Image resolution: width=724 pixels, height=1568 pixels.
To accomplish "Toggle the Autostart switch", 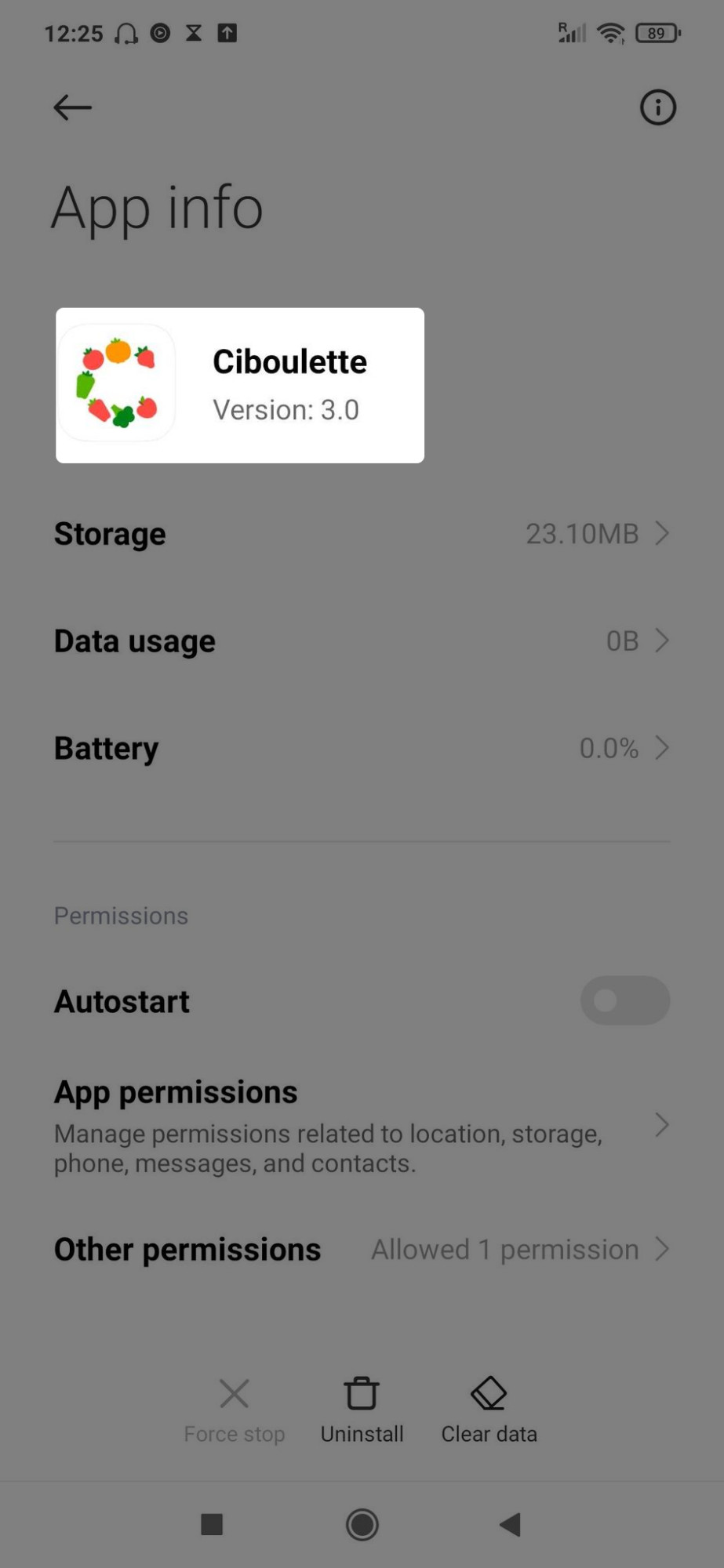I will [x=624, y=1000].
